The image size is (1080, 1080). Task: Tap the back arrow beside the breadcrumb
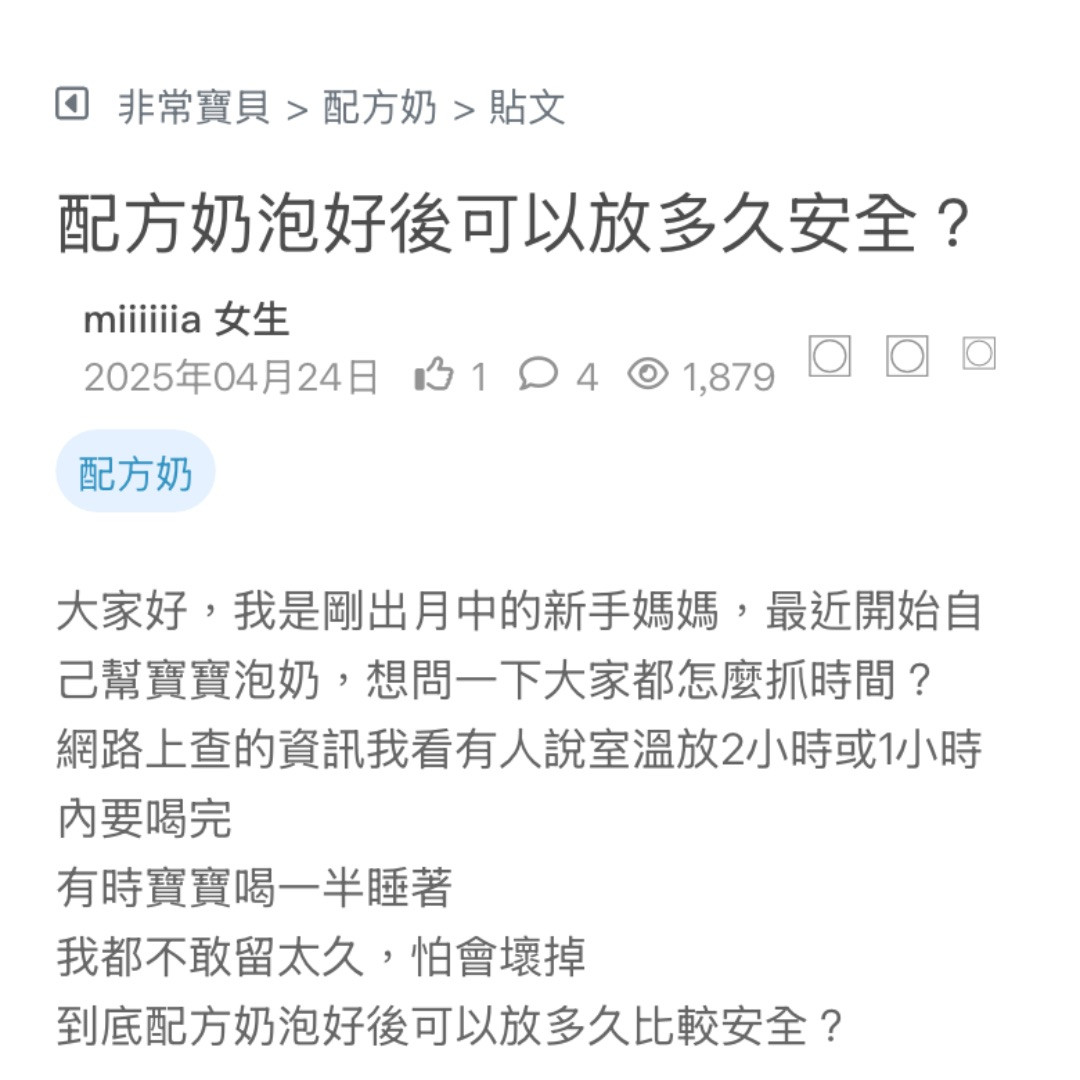[71, 104]
